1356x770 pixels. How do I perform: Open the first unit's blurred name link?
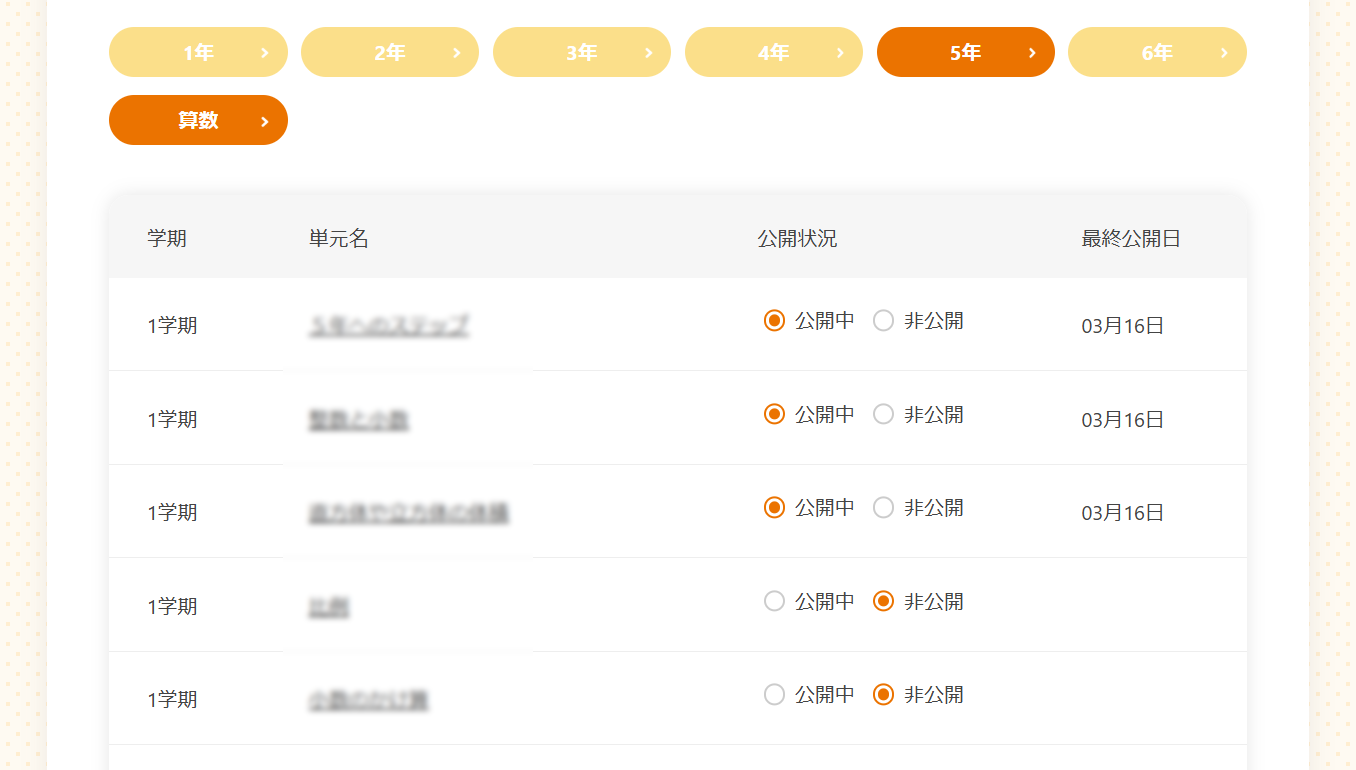[389, 325]
